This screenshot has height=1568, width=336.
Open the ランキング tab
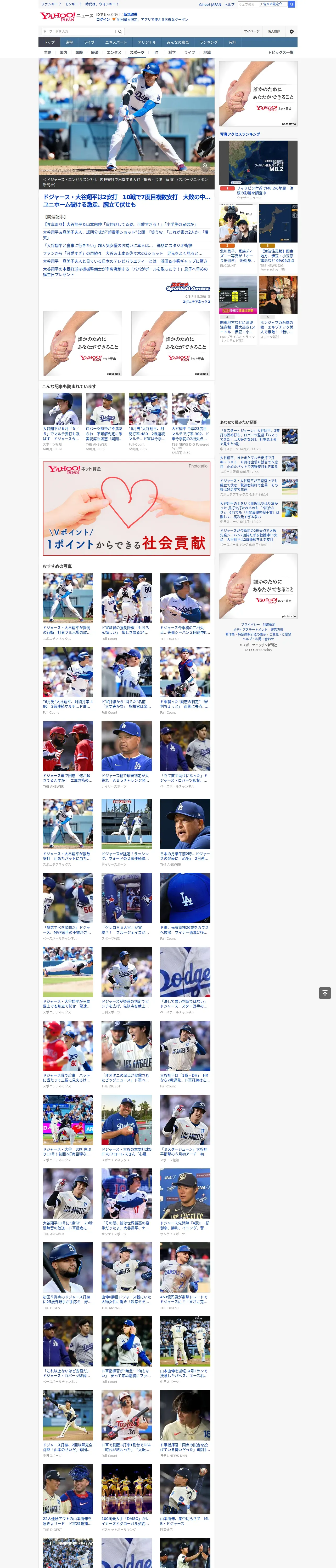pos(209,43)
